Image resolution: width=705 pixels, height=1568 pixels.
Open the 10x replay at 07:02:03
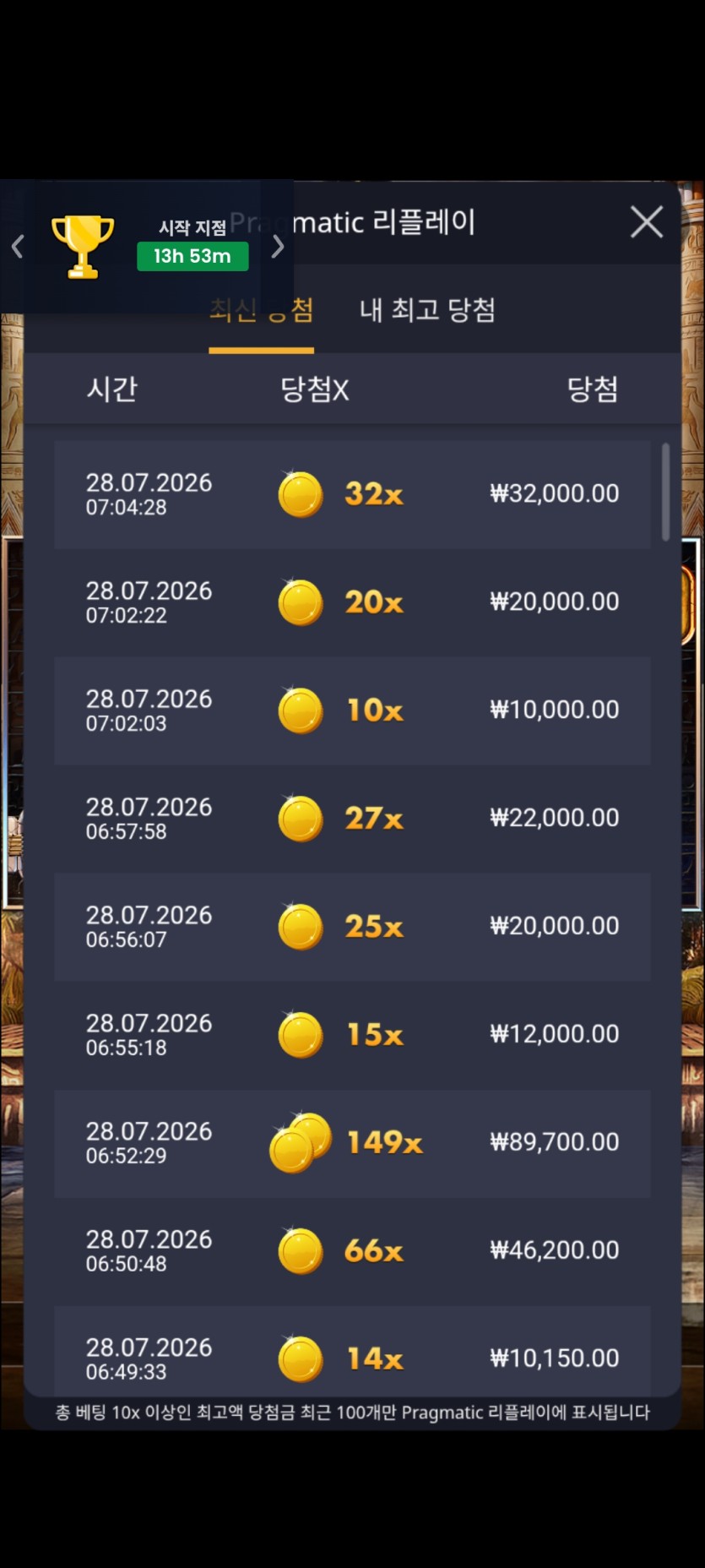[x=352, y=710]
